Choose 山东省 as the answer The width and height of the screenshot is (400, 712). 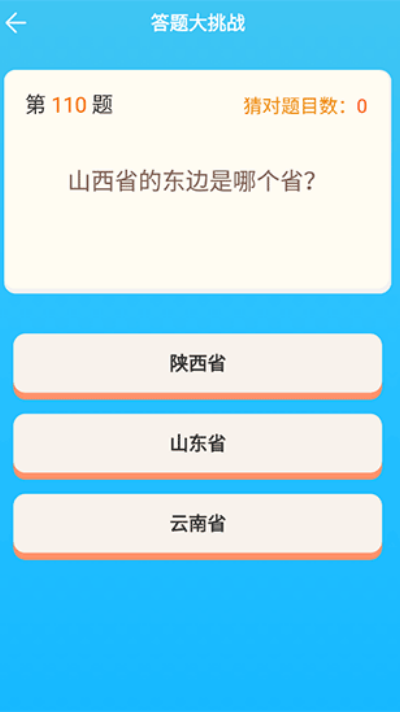[198, 446]
